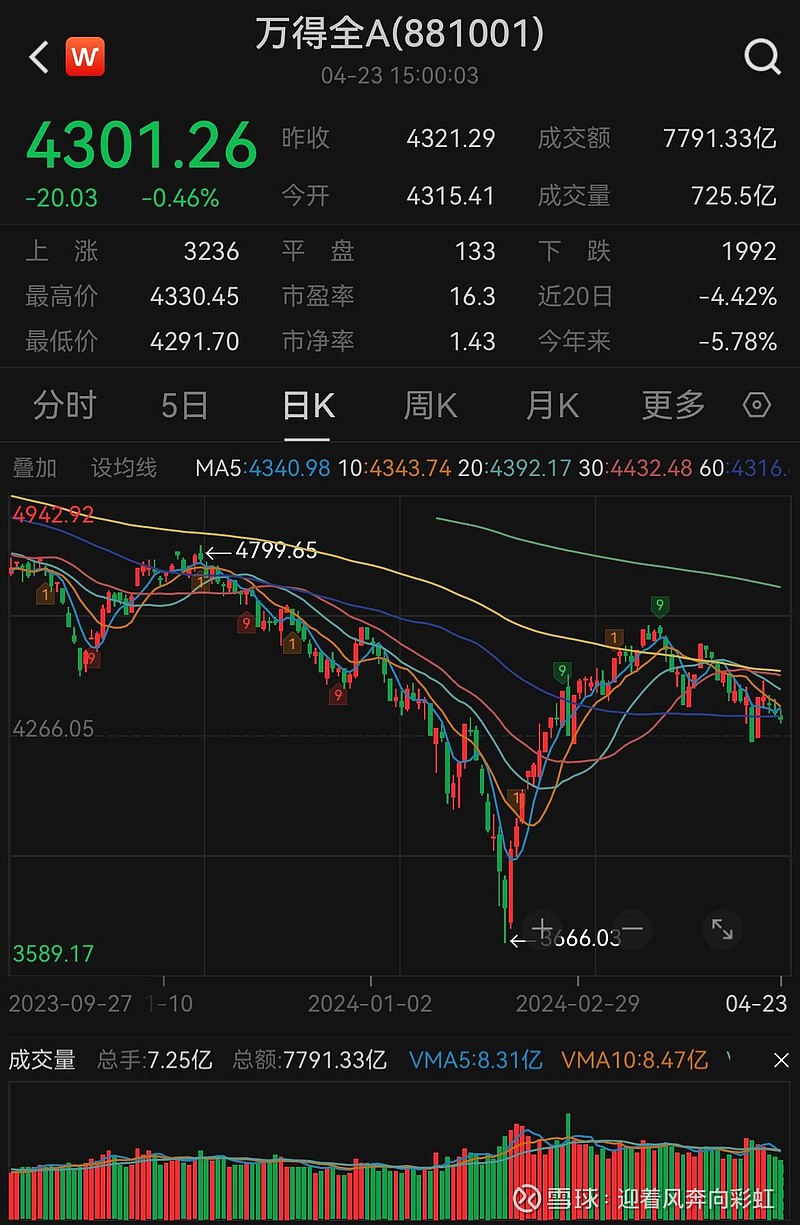Zoom out on the chart with the − icon
This screenshot has width=800, height=1225.
click(632, 929)
